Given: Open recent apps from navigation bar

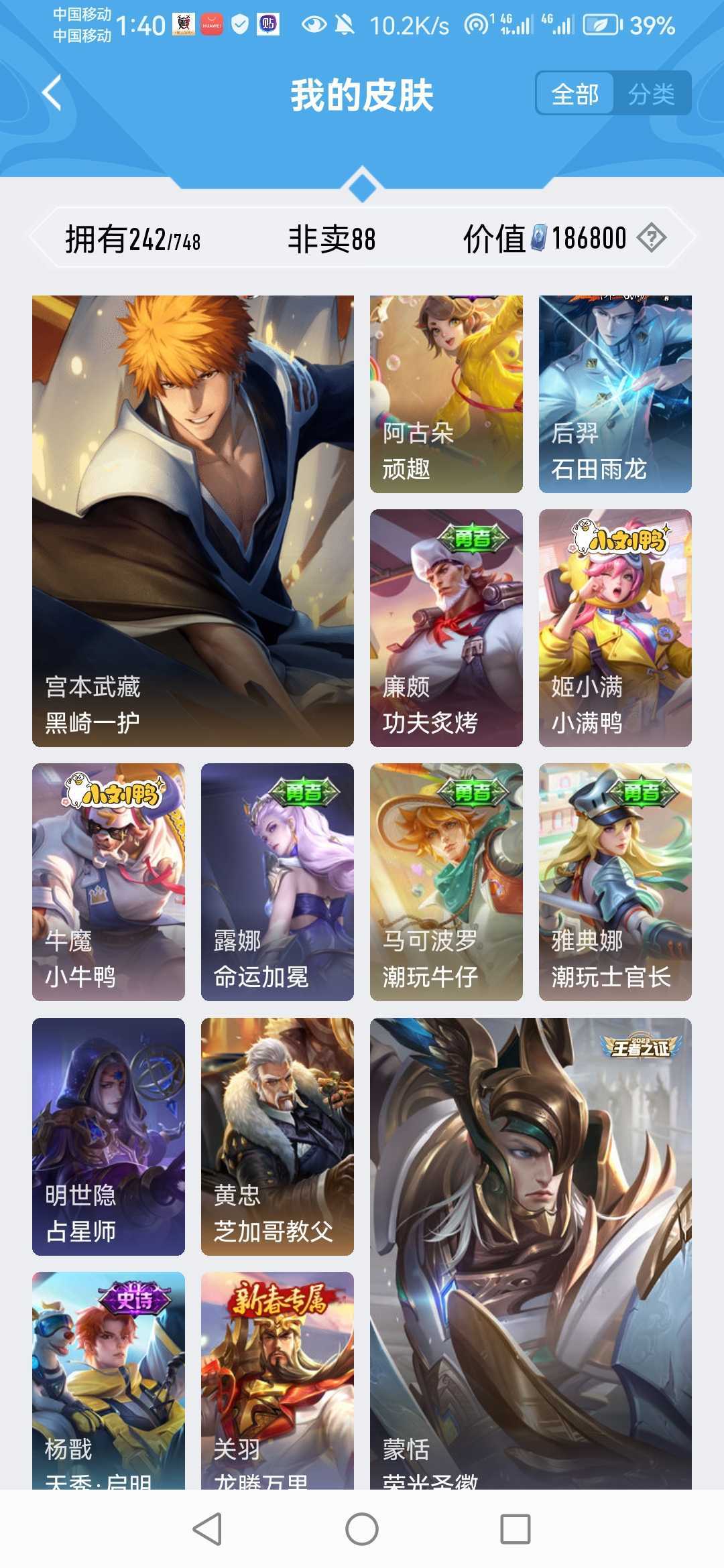Looking at the screenshot, I should coord(516,1529).
